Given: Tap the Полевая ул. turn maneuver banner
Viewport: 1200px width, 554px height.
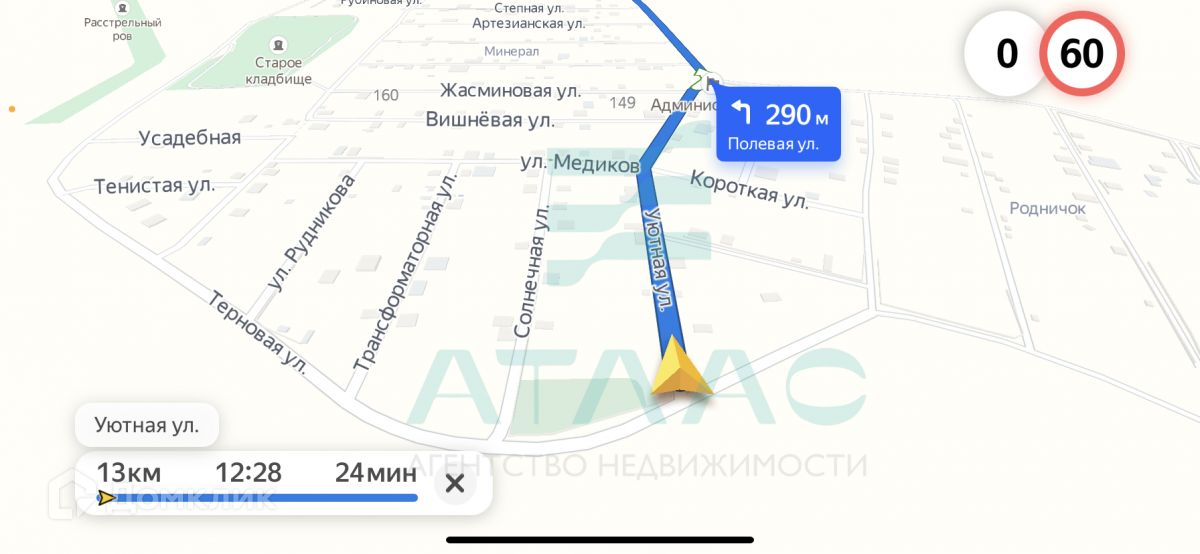Looking at the screenshot, I should coord(778,125).
